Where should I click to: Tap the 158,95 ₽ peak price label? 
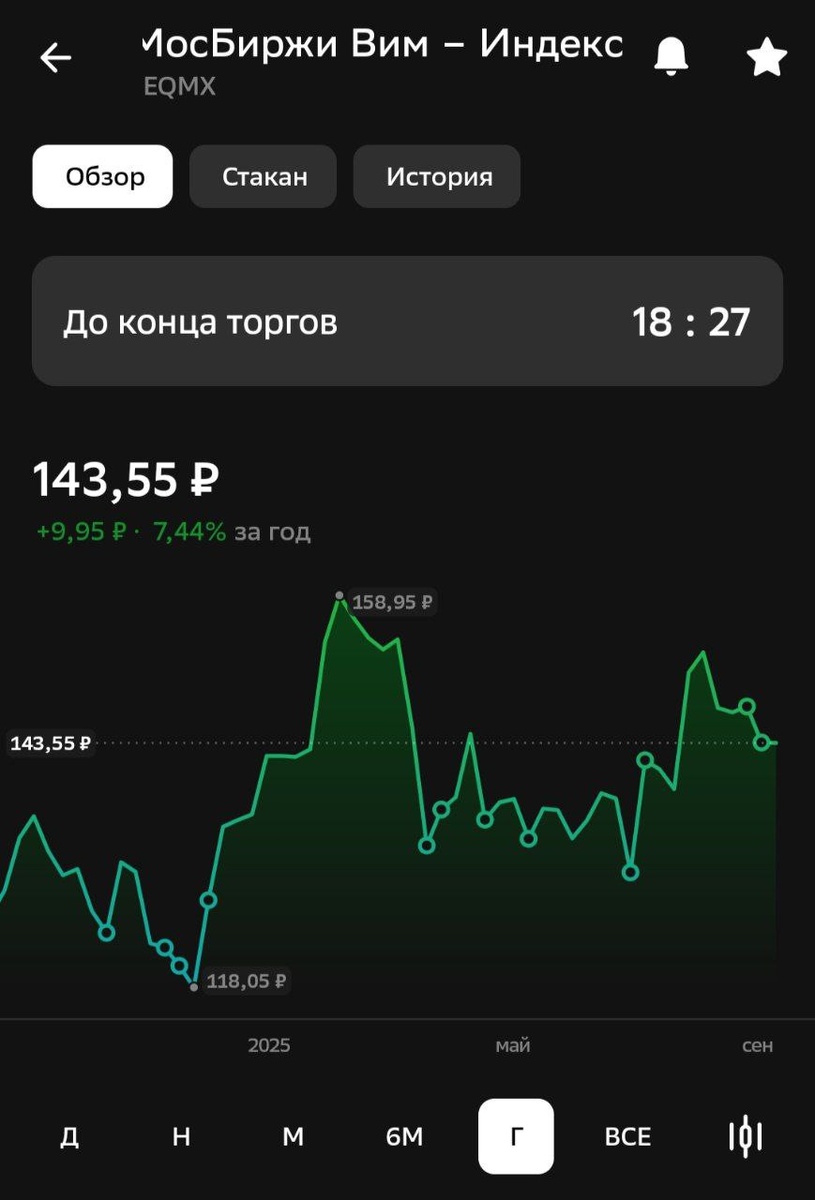tap(393, 601)
